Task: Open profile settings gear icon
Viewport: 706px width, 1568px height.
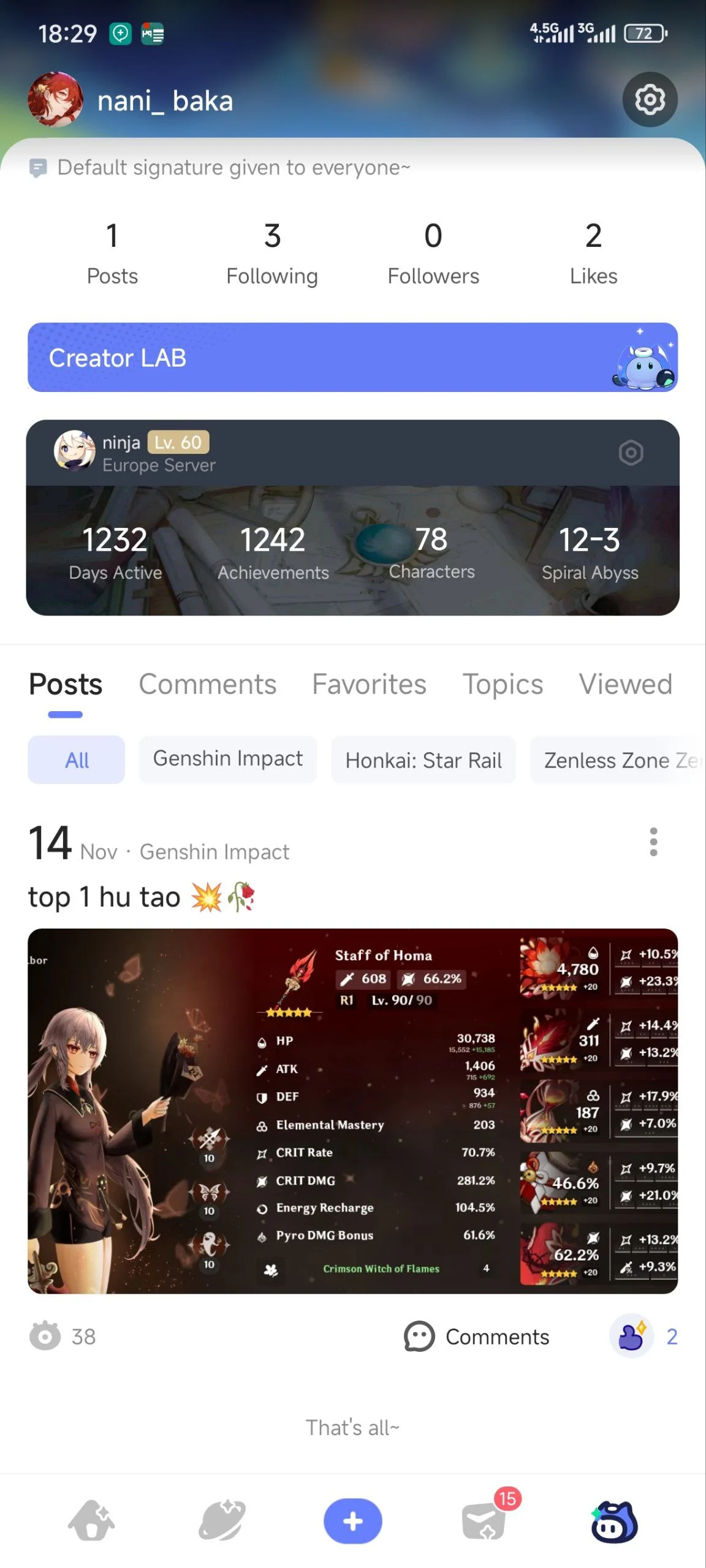Action: (650, 100)
